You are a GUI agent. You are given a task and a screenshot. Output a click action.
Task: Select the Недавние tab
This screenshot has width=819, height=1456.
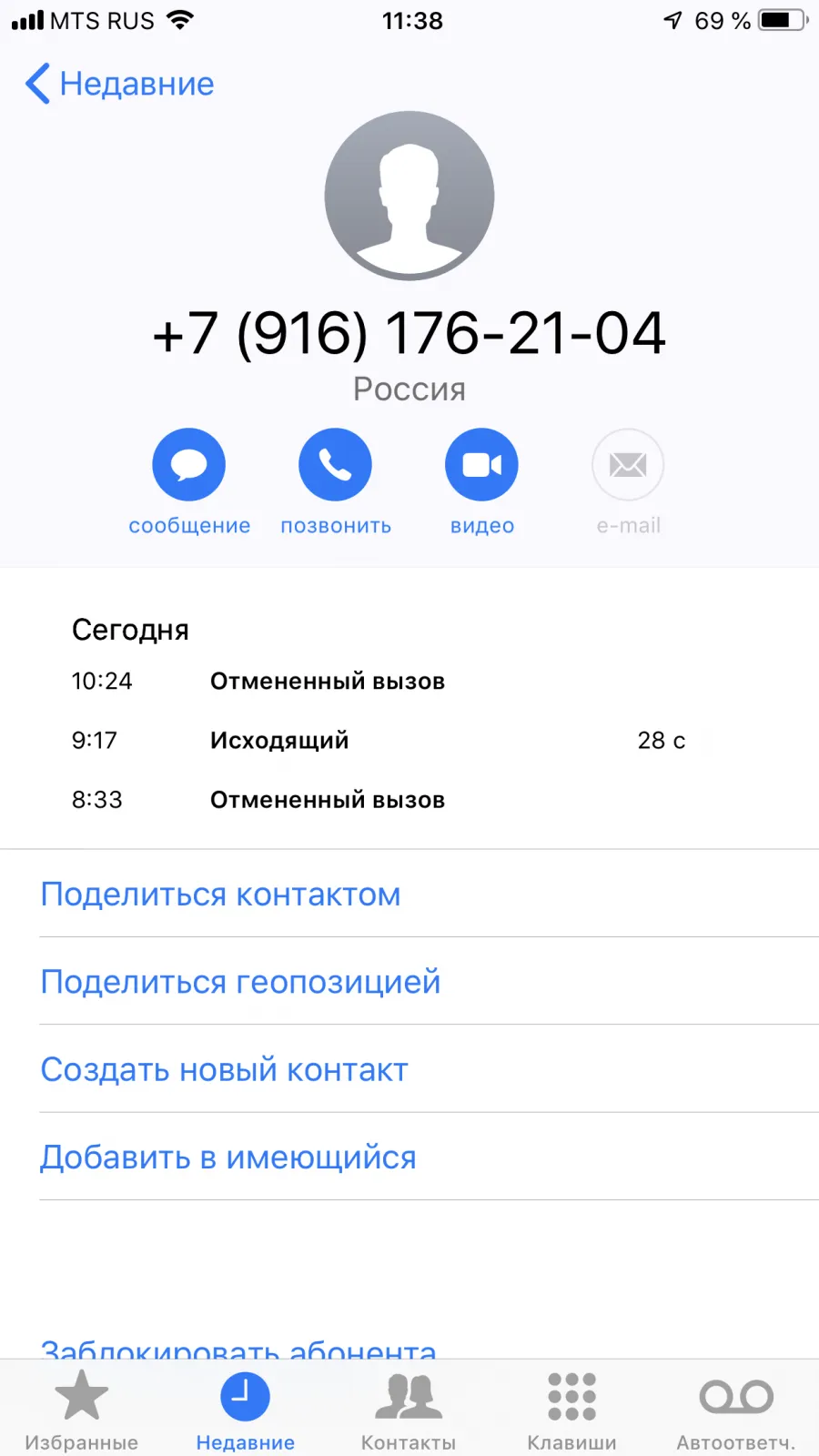(x=246, y=1410)
